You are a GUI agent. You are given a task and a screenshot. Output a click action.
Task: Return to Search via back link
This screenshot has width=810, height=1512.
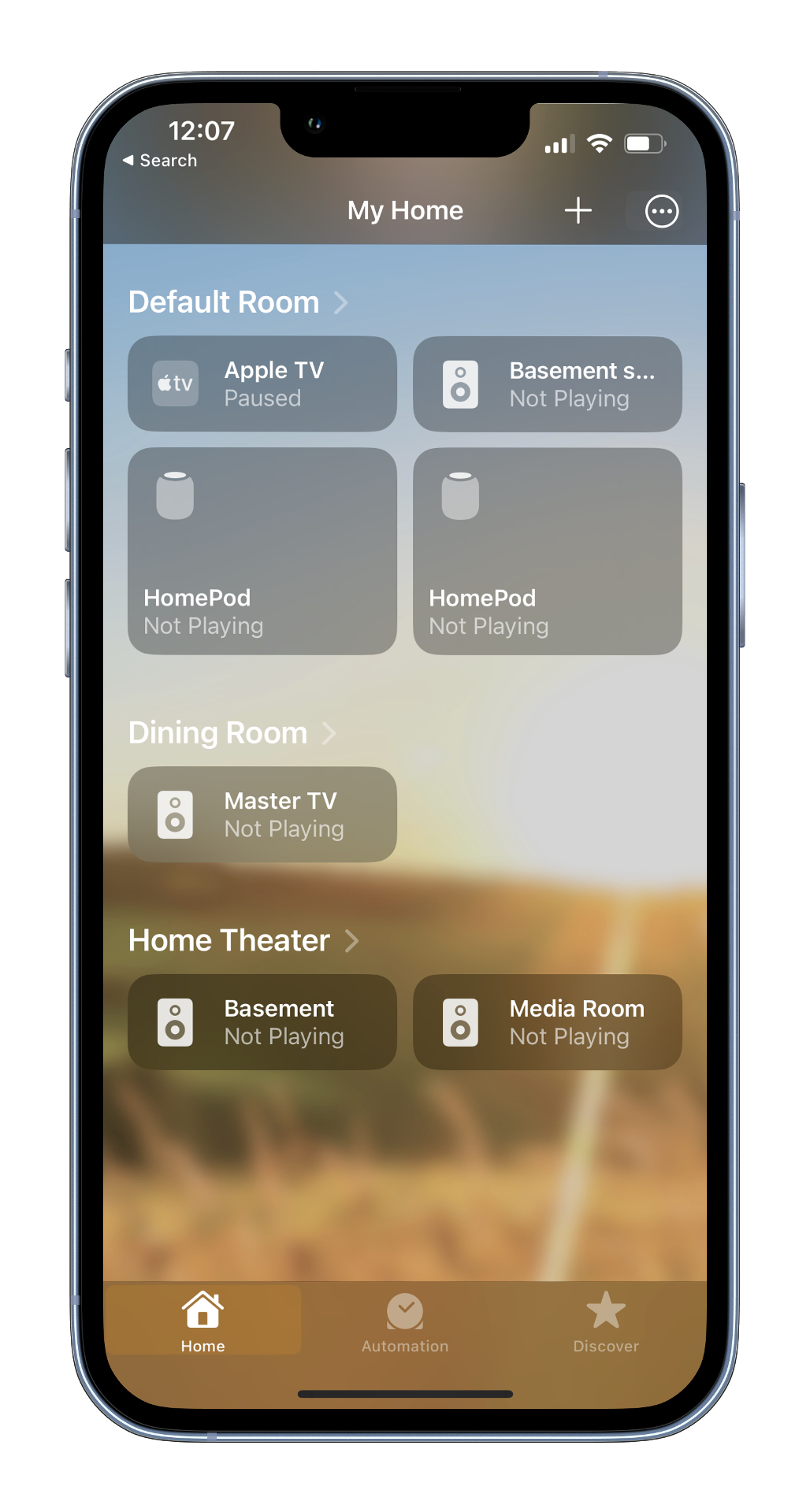point(160,161)
